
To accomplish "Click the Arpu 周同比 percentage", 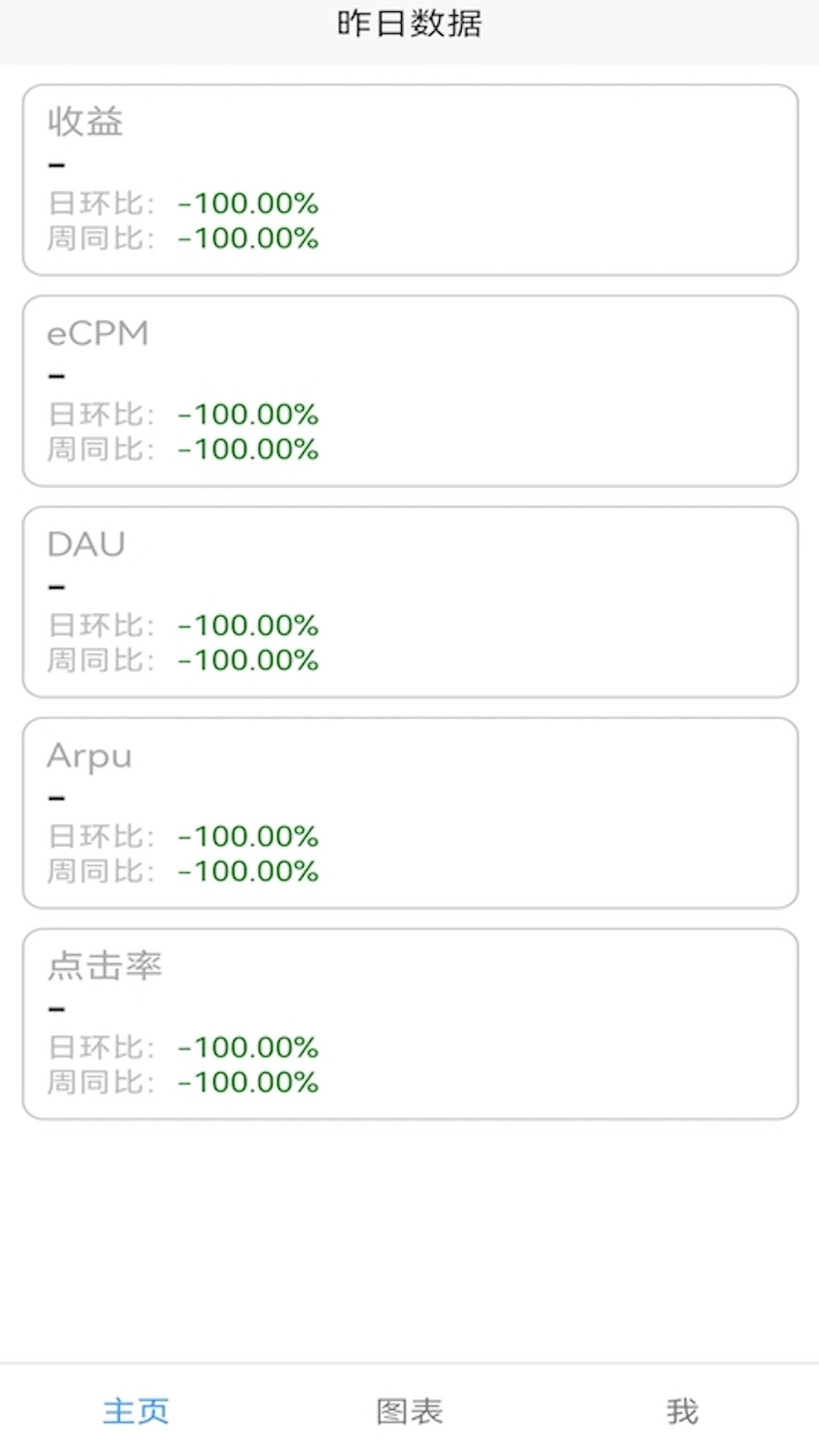I will [x=247, y=870].
